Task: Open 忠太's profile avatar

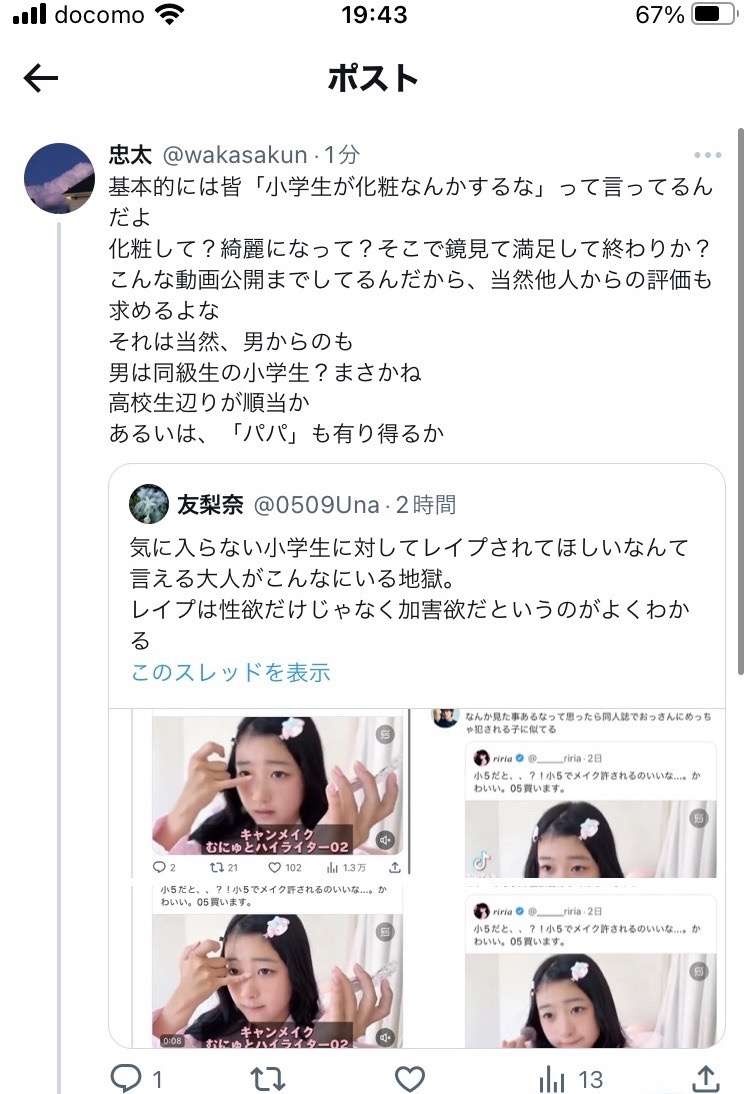Action: [60, 177]
